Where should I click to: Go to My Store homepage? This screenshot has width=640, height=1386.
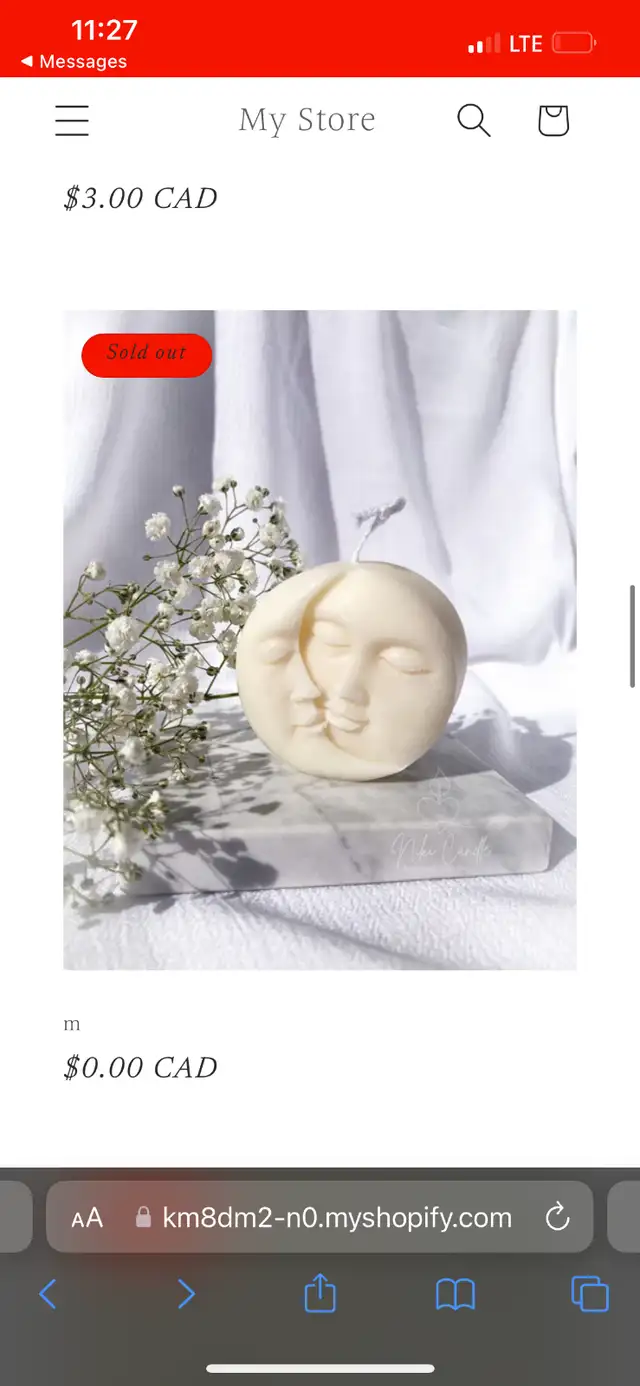coord(307,121)
